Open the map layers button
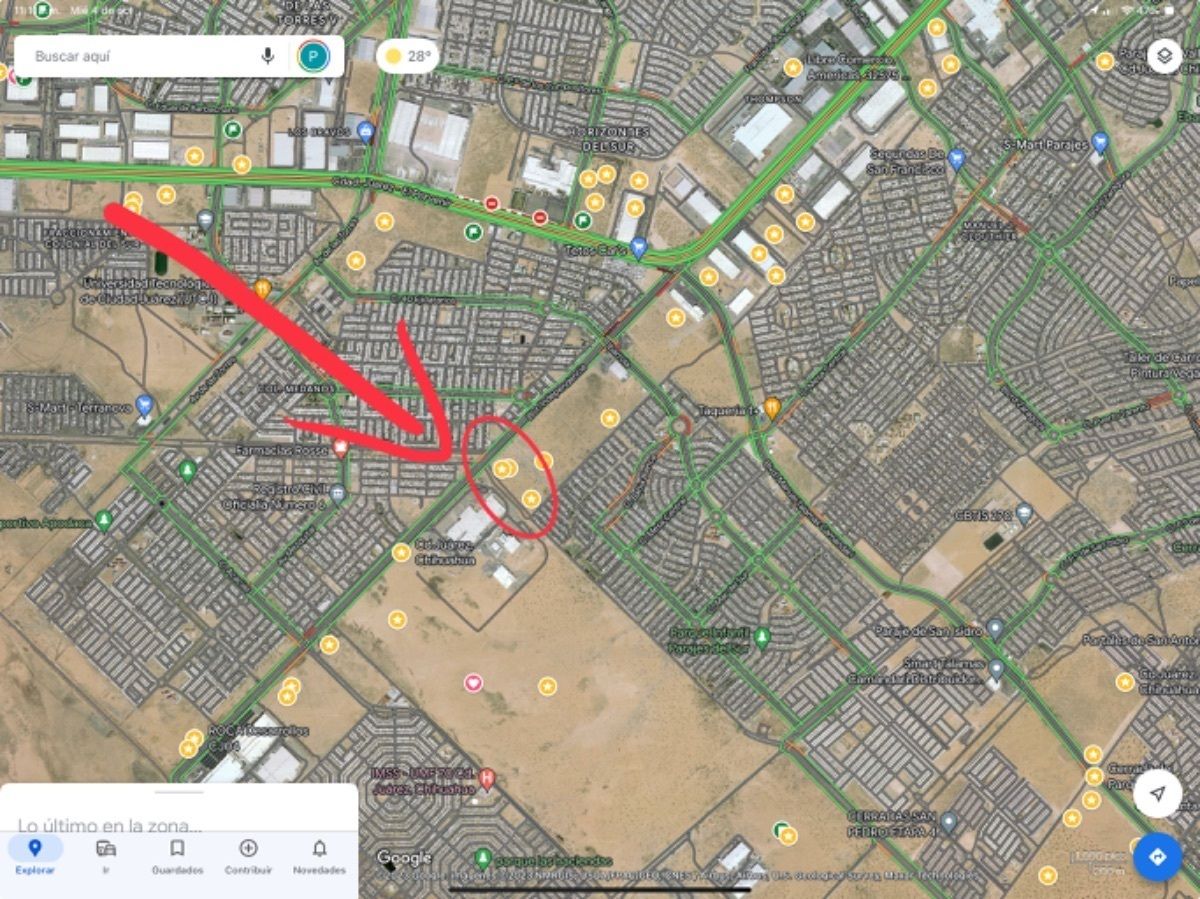 [x=1164, y=56]
